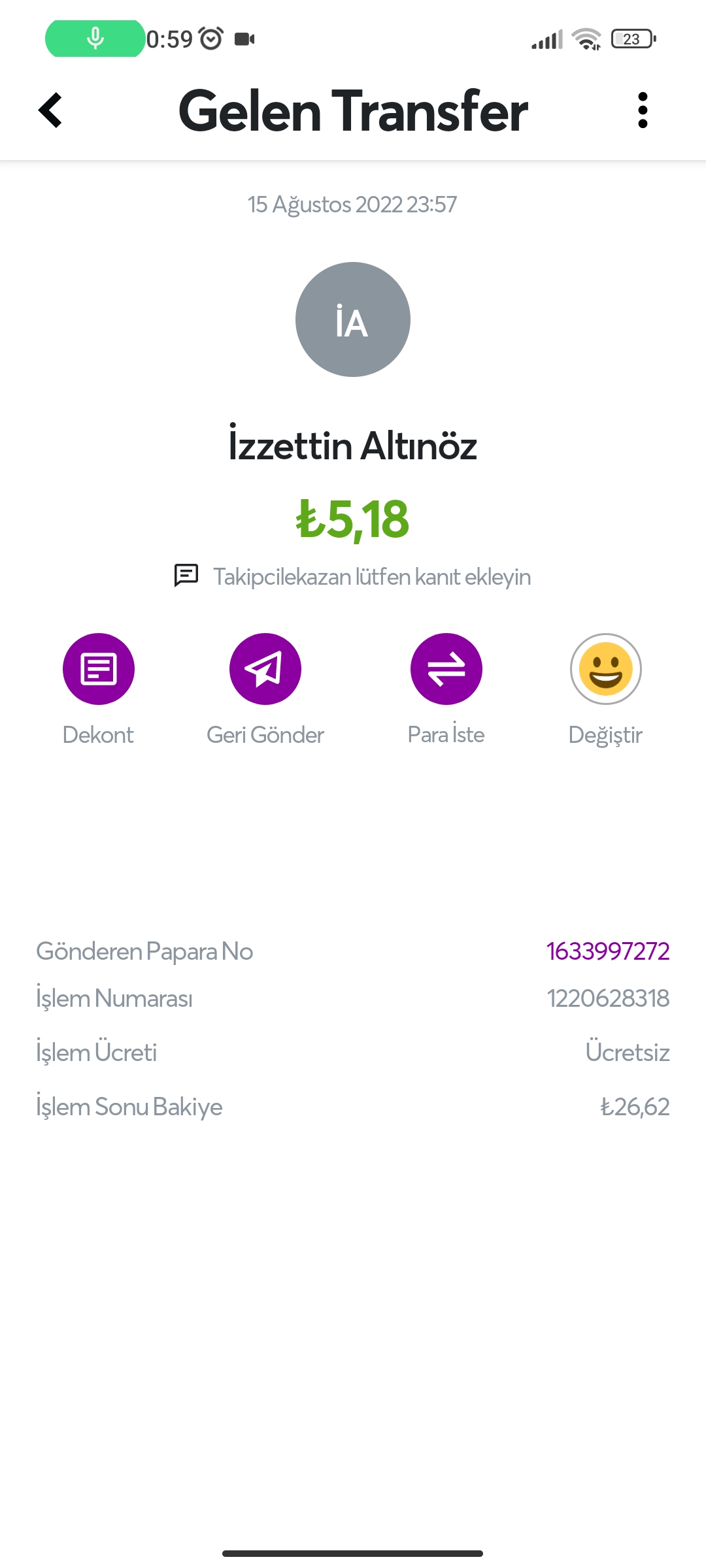Open sender Papara number 1633997272
Viewport: 706px width, 1568px height.
[x=608, y=951]
